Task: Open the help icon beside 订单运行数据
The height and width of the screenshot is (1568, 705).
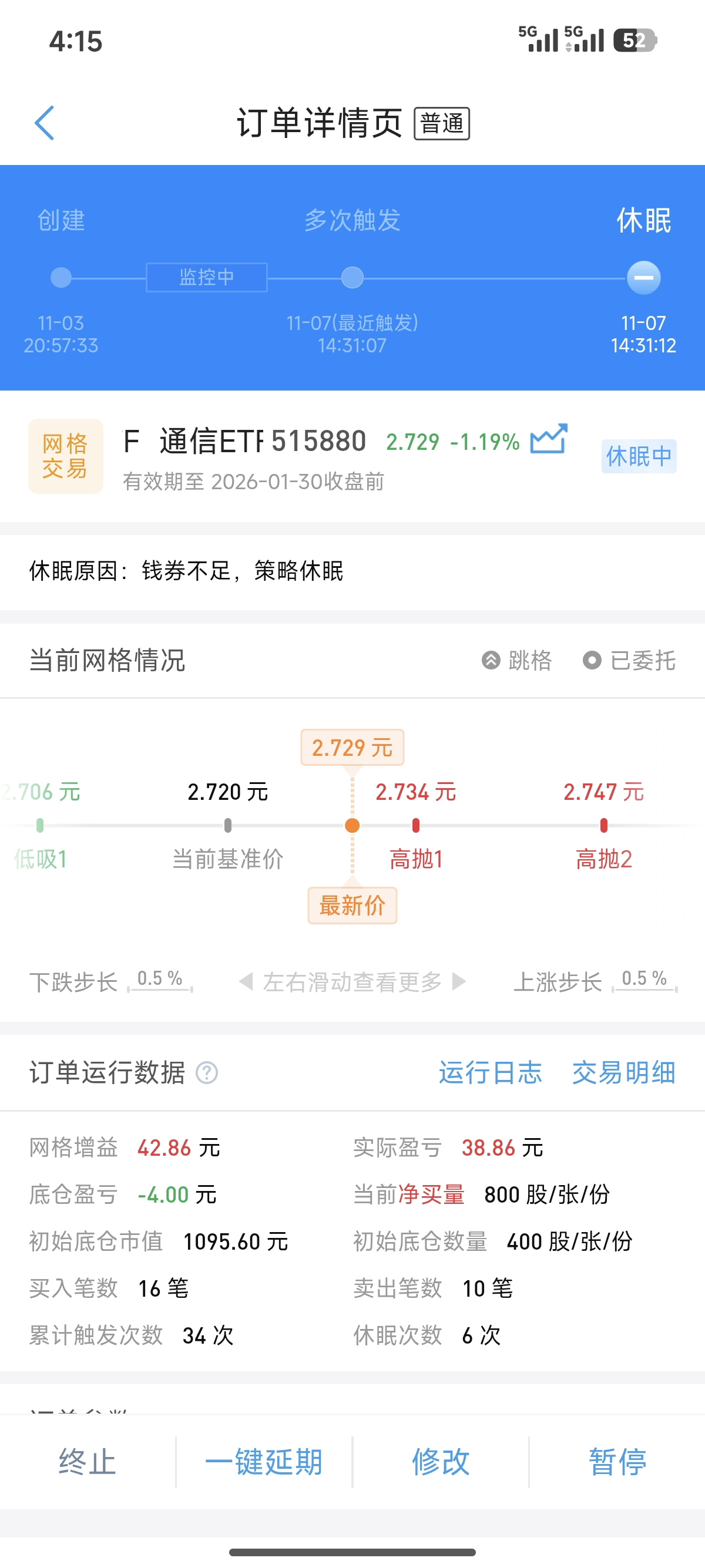Action: pyautogui.click(x=207, y=1072)
